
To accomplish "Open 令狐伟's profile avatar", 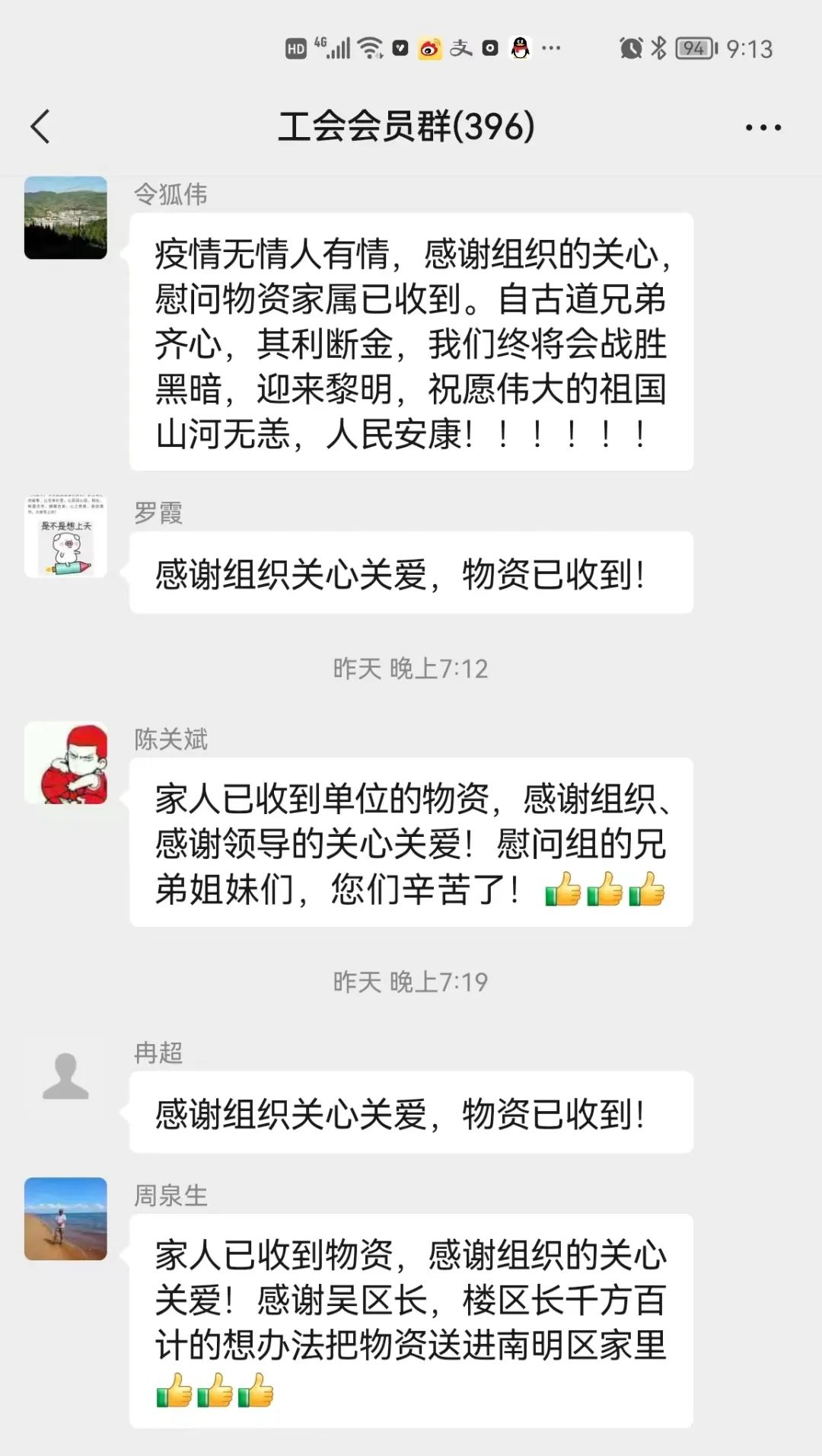I will tap(65, 218).
